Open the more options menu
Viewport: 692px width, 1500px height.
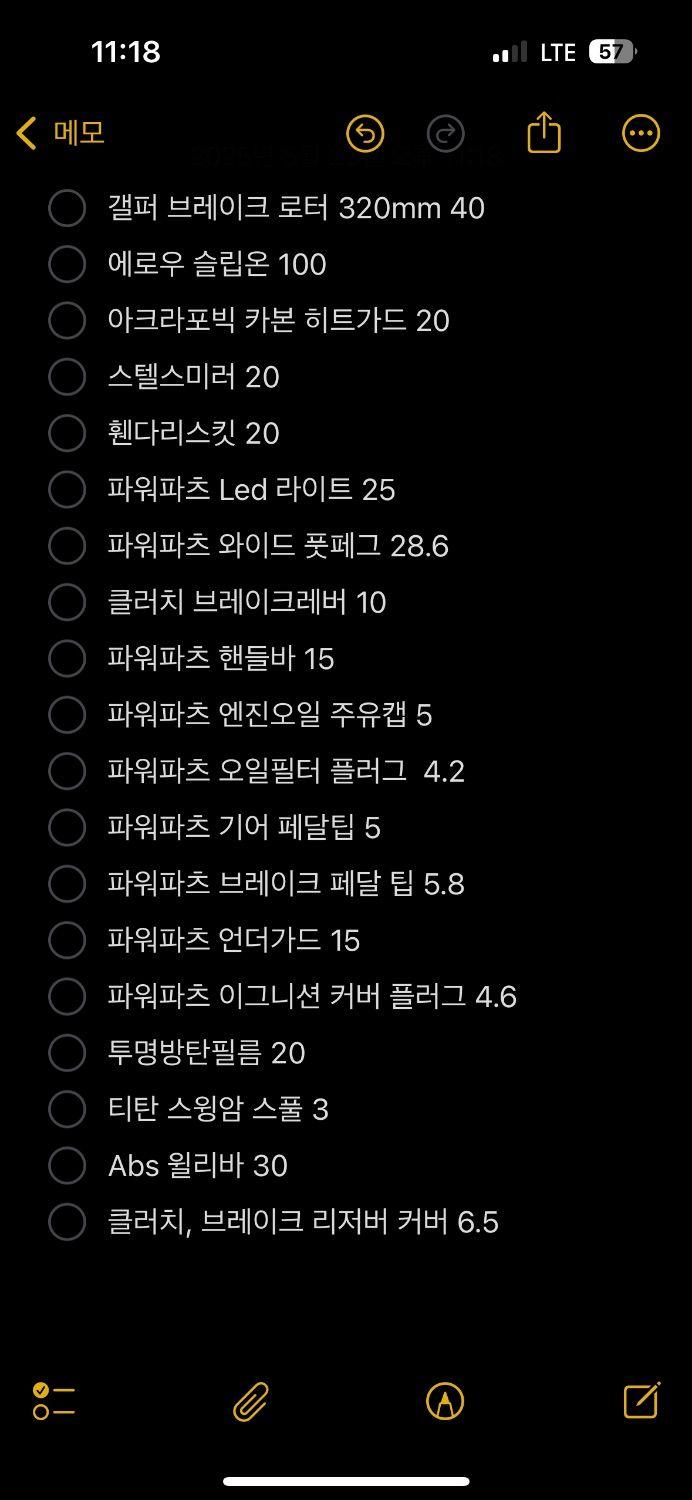coord(641,133)
